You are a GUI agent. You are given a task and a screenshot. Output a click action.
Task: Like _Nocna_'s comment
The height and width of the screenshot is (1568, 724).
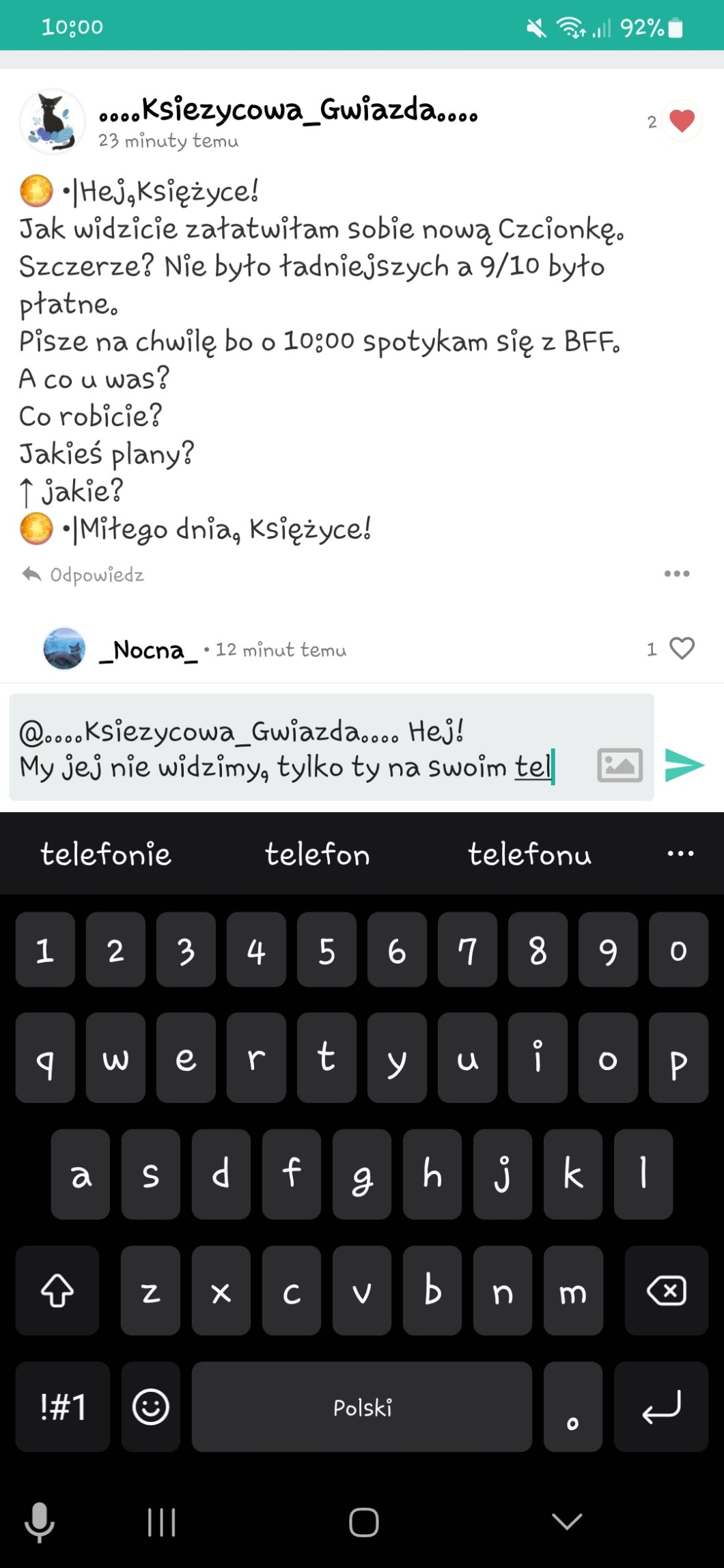tap(681, 648)
